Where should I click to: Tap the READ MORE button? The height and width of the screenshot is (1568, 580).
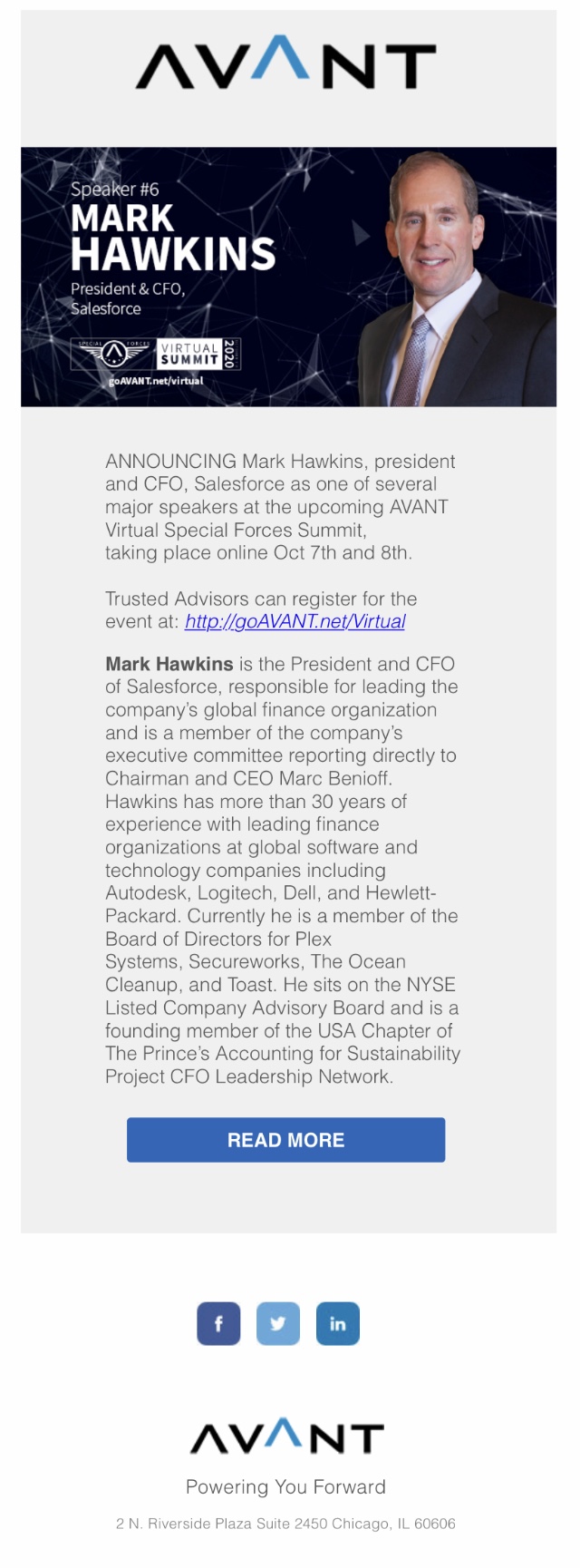285,1140
